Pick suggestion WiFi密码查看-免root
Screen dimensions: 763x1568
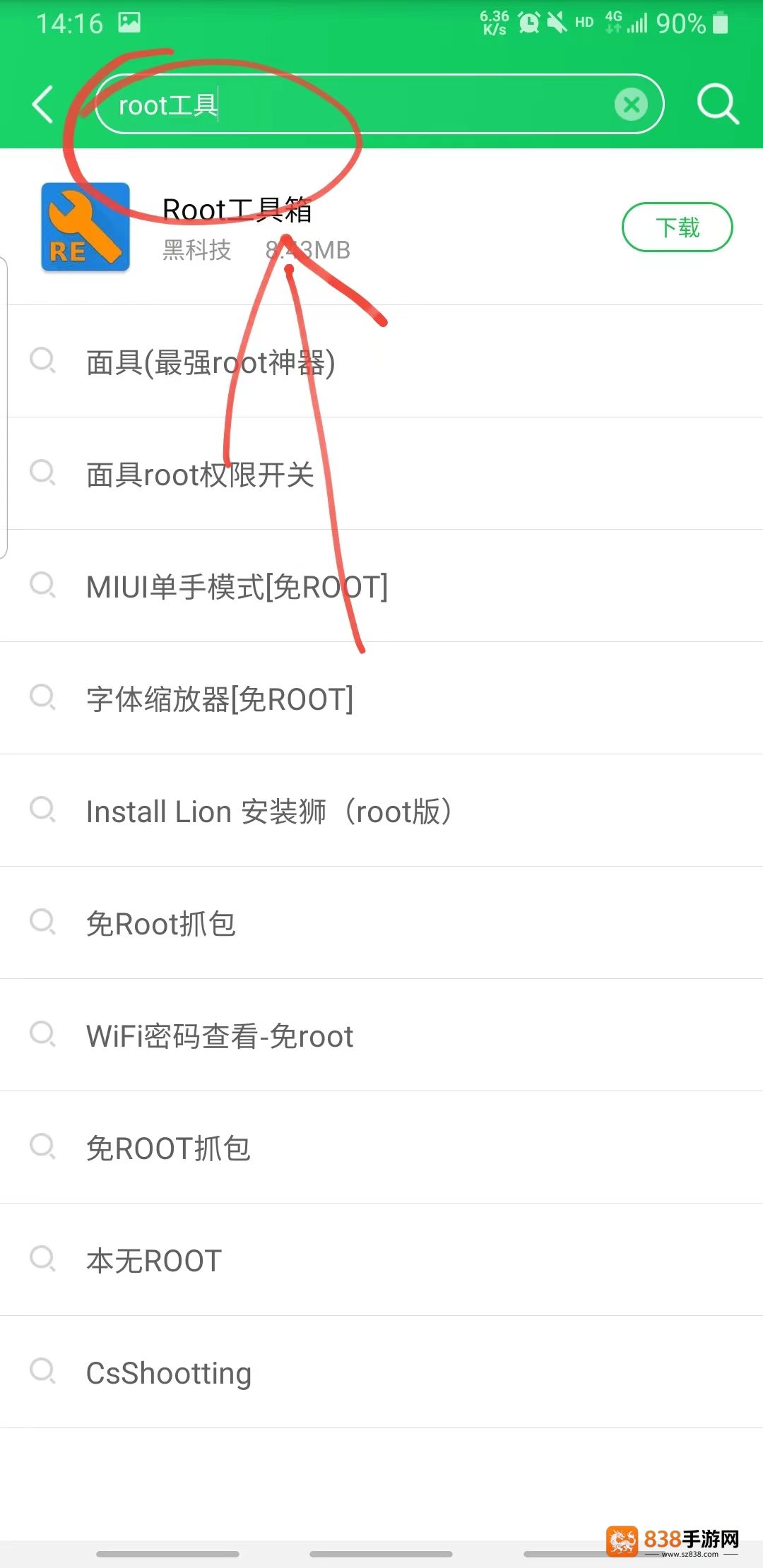tap(381, 1035)
